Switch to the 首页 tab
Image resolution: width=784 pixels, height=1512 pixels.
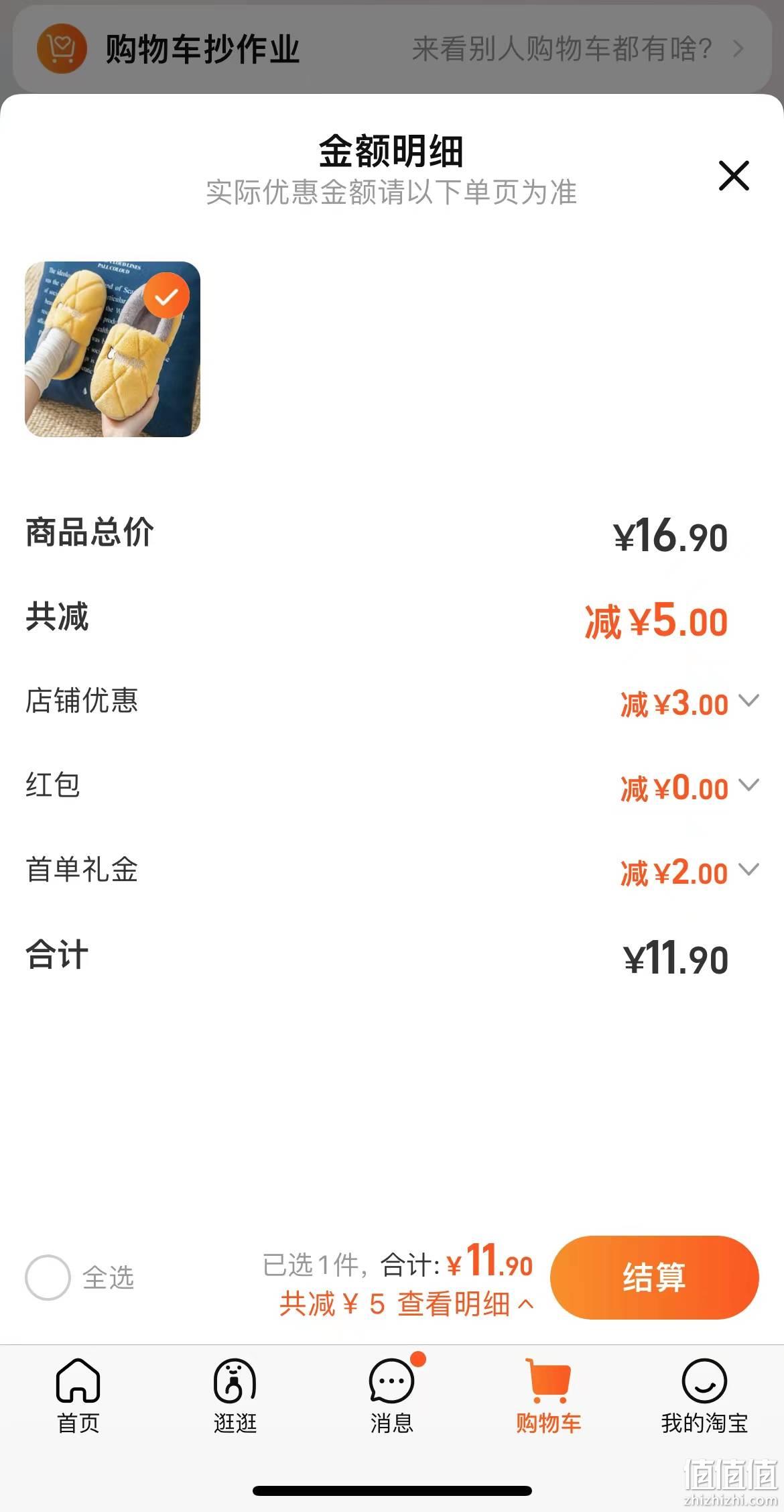pos(78,1396)
